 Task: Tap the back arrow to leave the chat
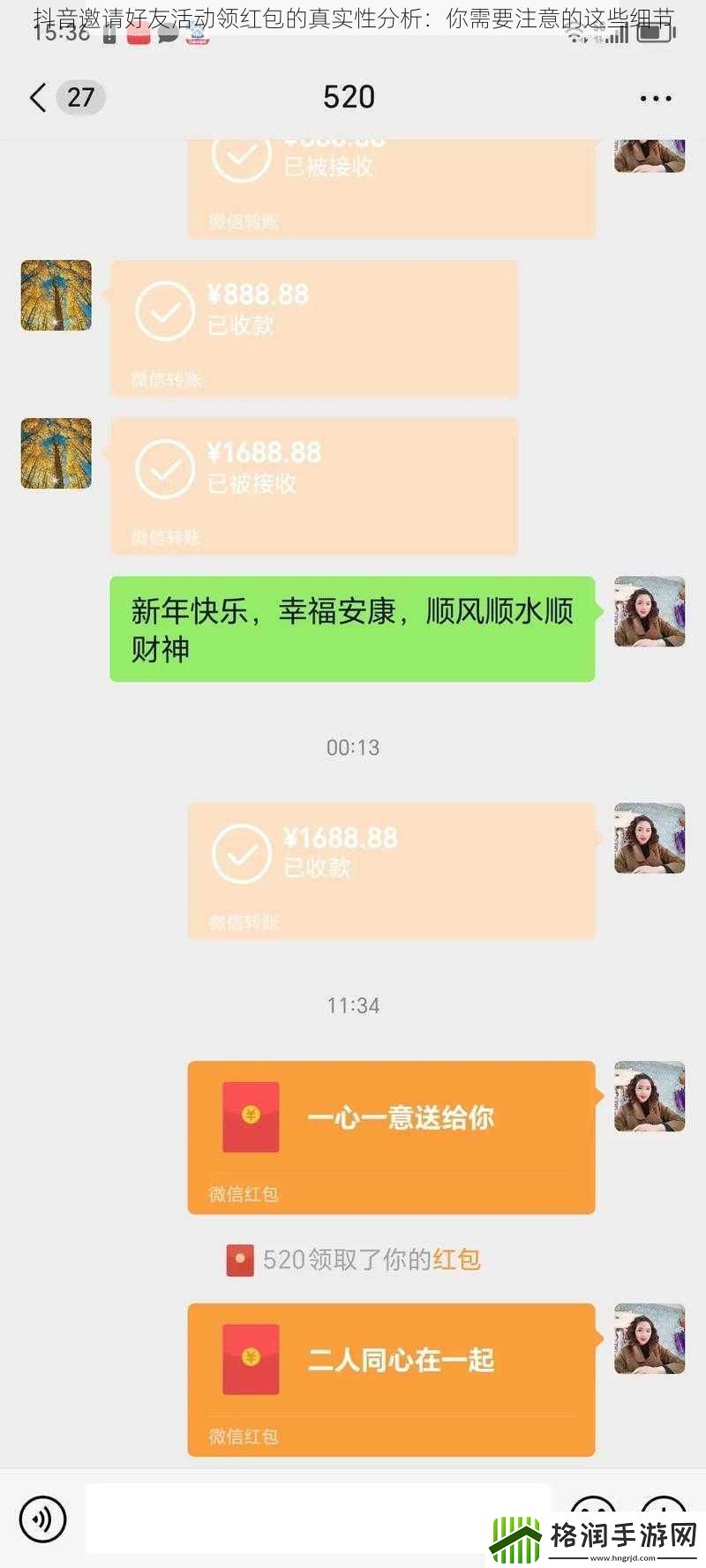click(x=37, y=98)
